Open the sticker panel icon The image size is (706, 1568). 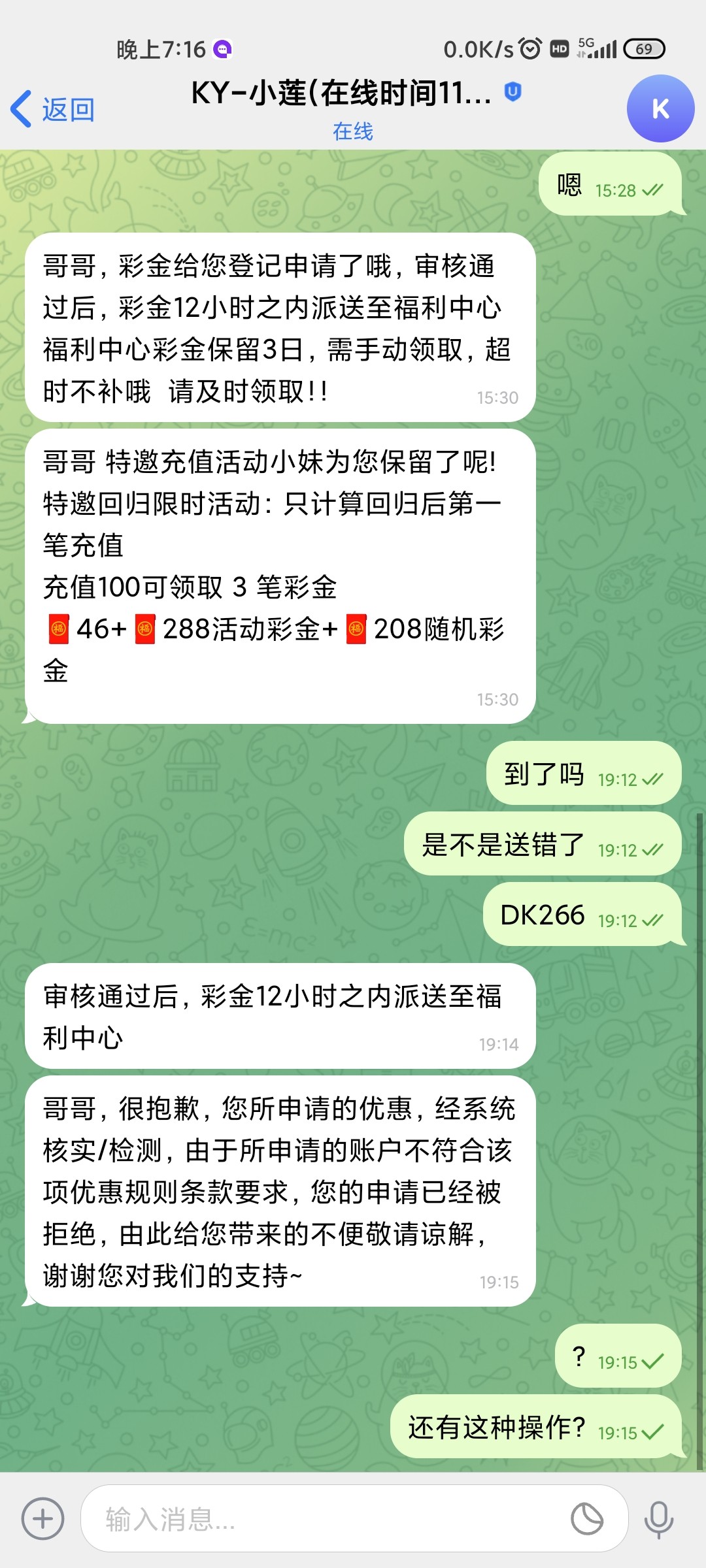tap(586, 1518)
